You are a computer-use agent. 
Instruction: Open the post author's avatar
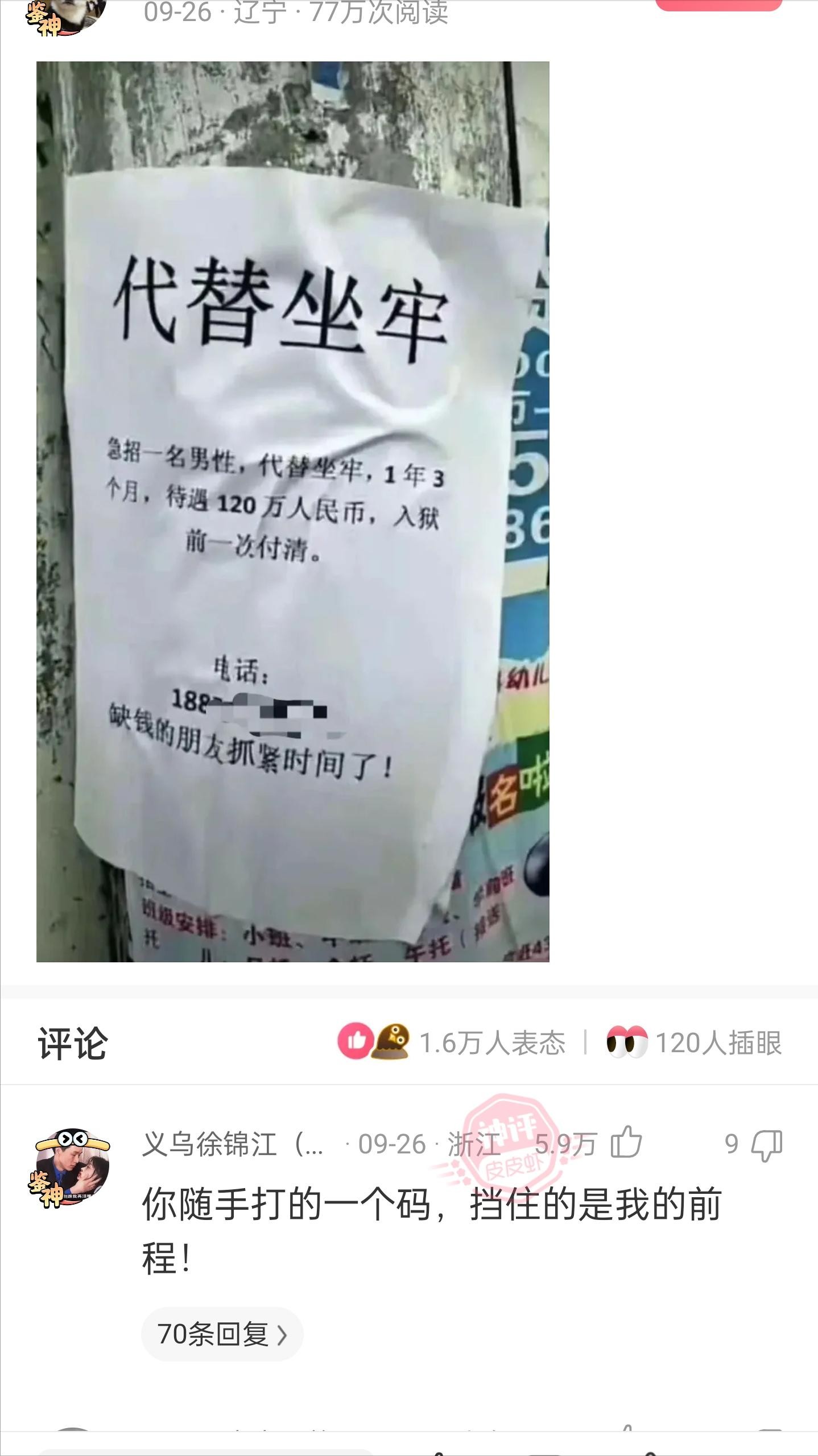click(x=67, y=14)
